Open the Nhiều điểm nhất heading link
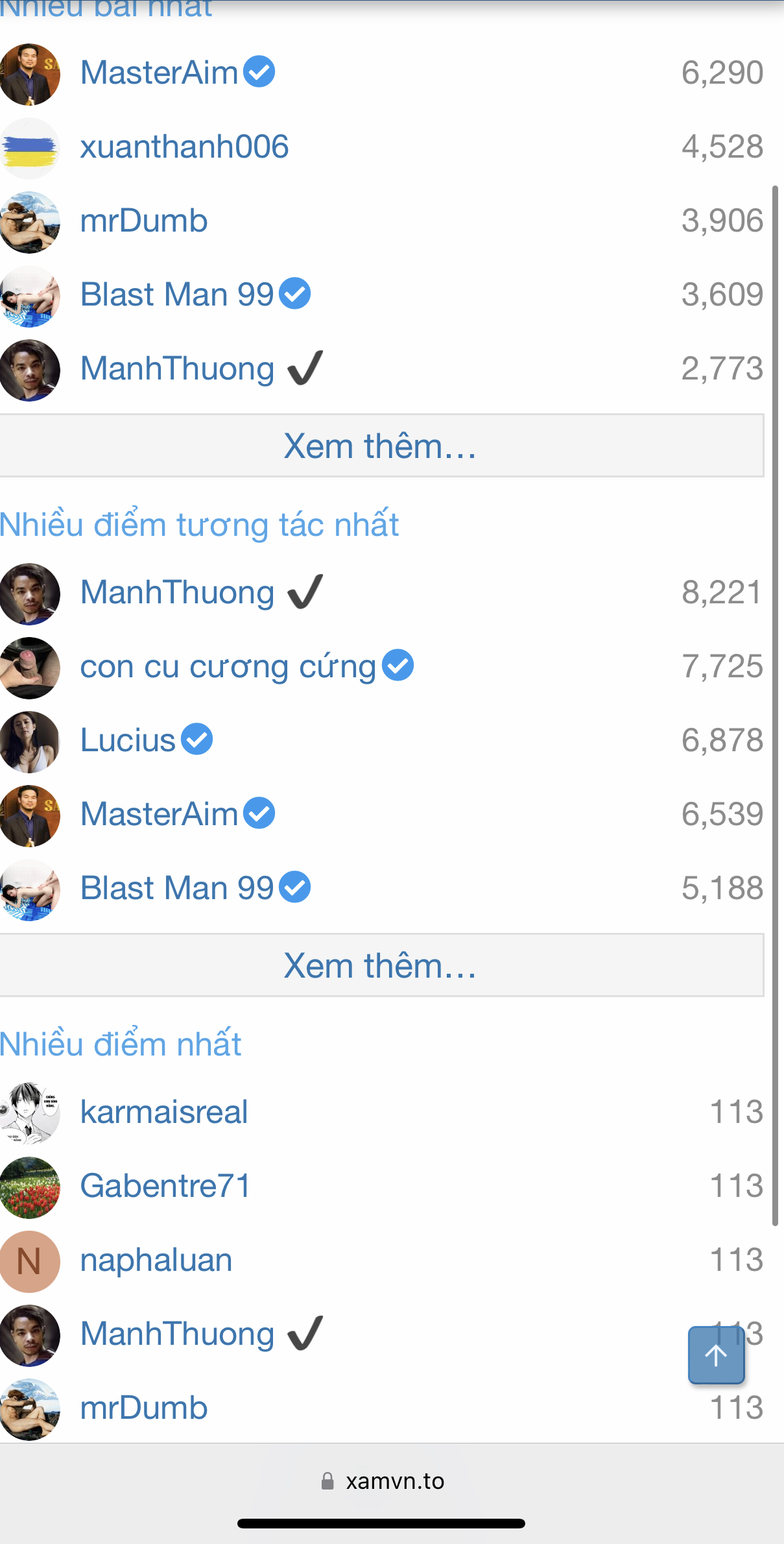 coord(121,1044)
